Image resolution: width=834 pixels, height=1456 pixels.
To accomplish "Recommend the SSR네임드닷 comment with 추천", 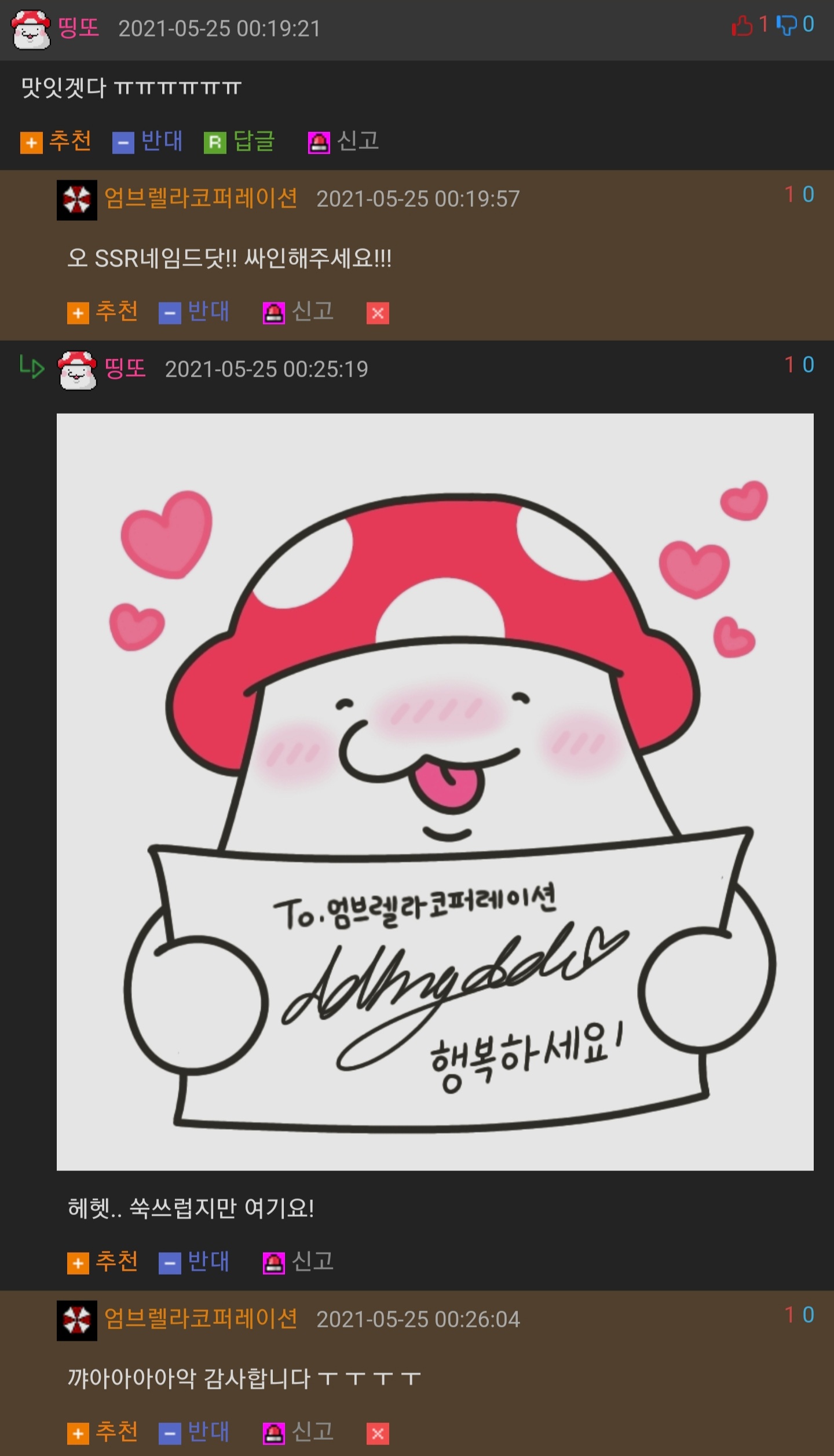I will (x=103, y=312).
